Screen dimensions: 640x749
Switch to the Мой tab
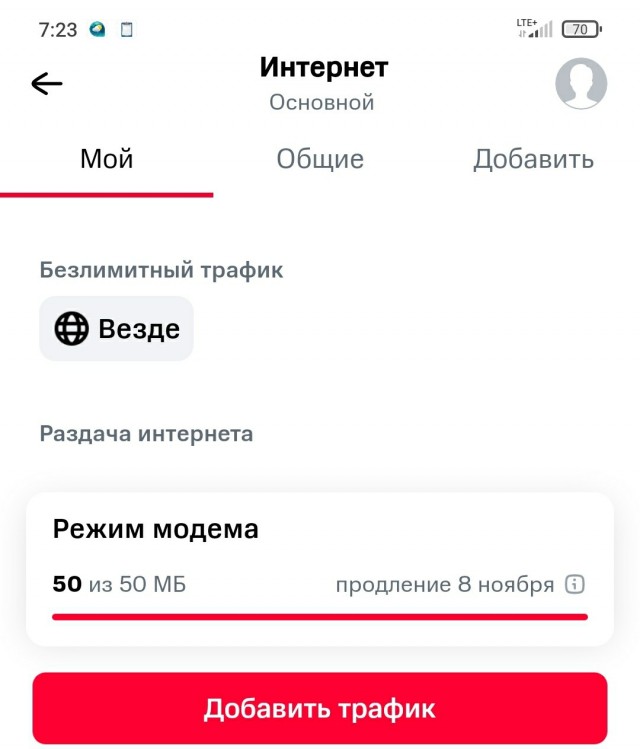[x=106, y=159]
